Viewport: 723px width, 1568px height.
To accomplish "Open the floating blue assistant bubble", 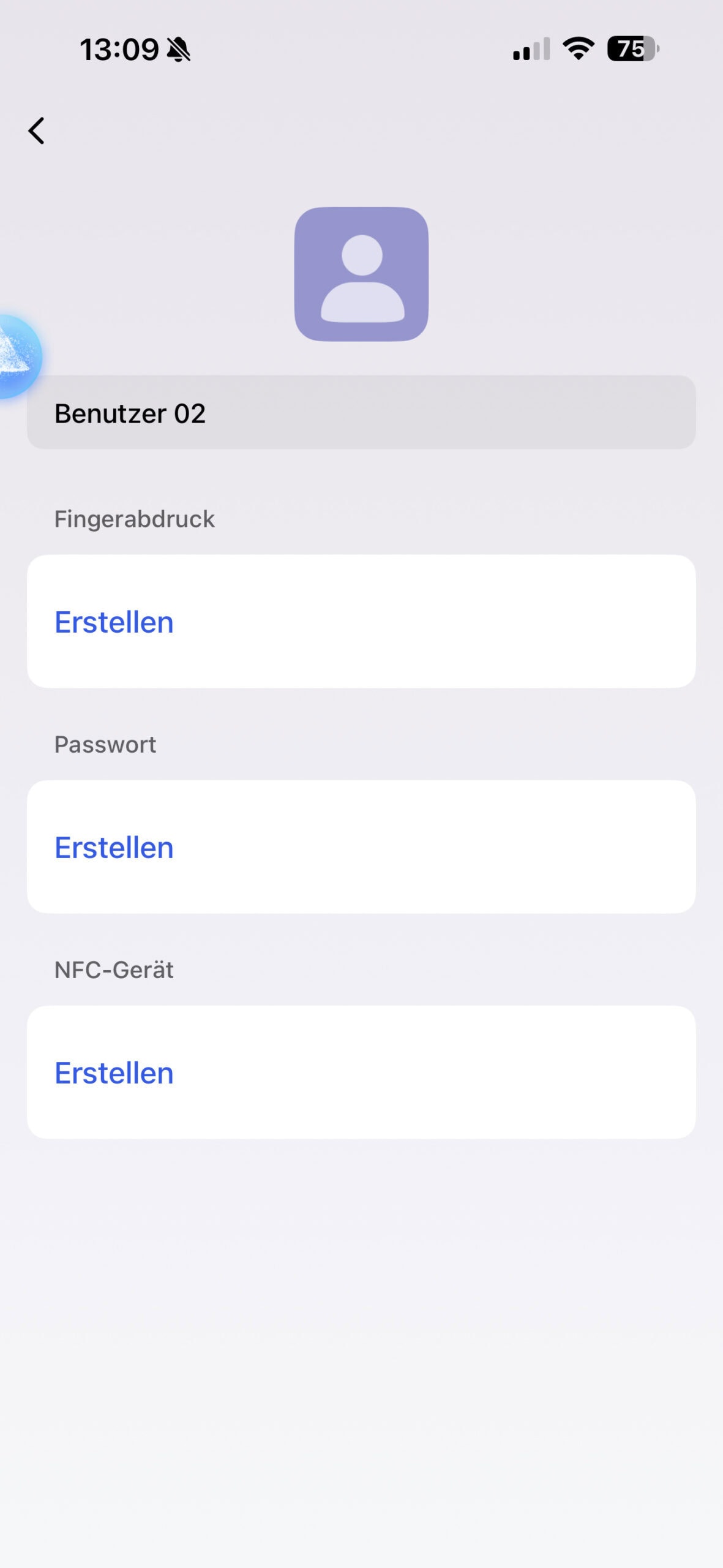I will pyautogui.click(x=17, y=356).
